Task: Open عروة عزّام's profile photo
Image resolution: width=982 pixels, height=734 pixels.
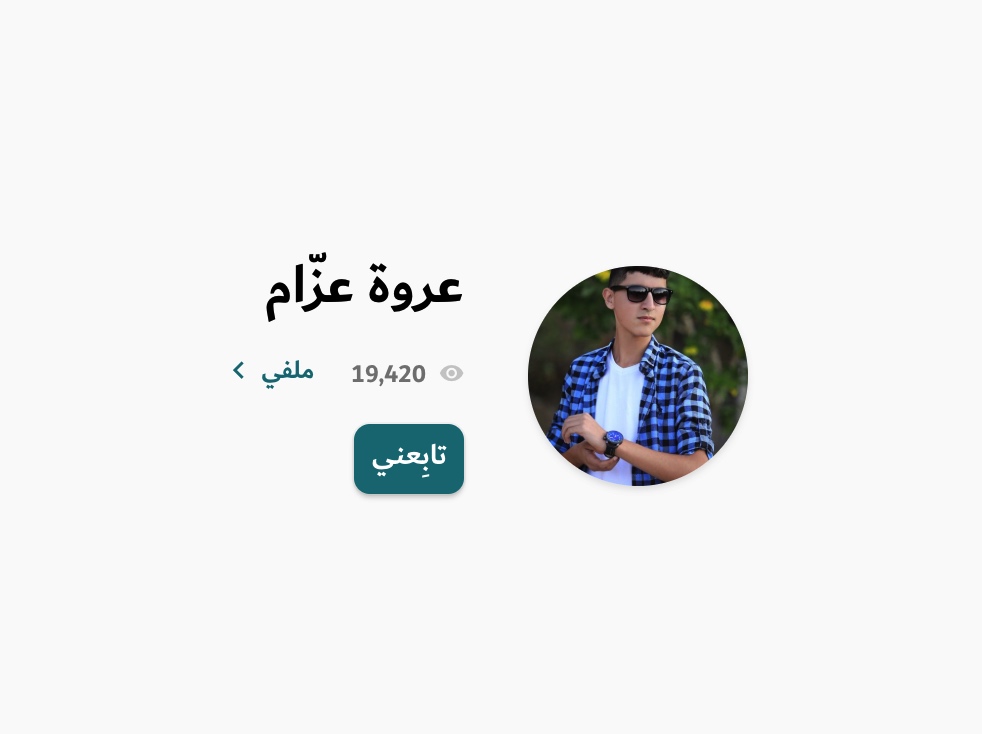Action: tap(637, 376)
